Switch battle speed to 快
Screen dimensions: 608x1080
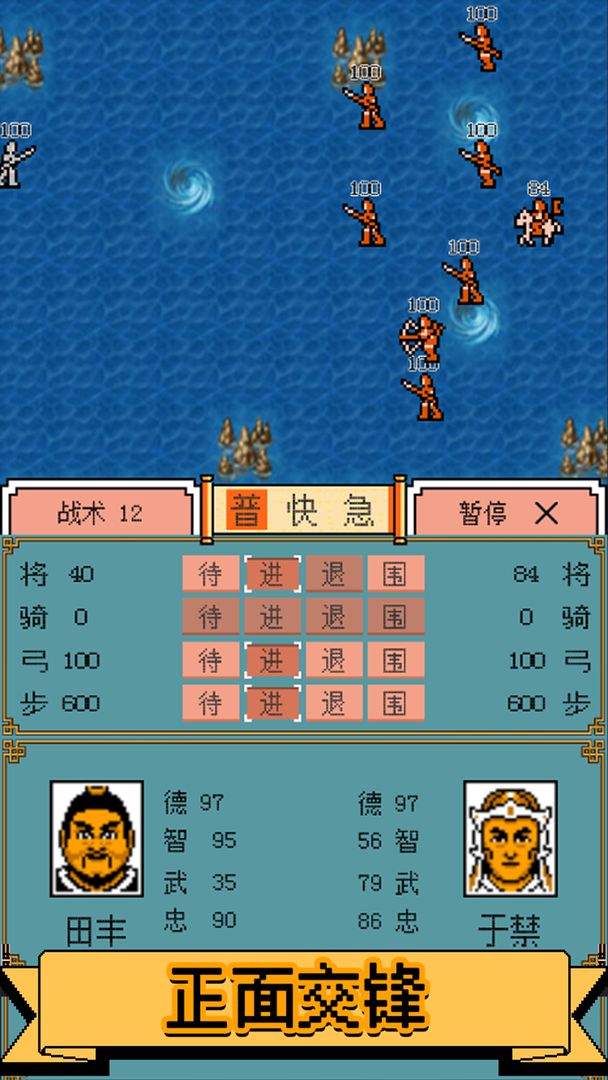301,511
